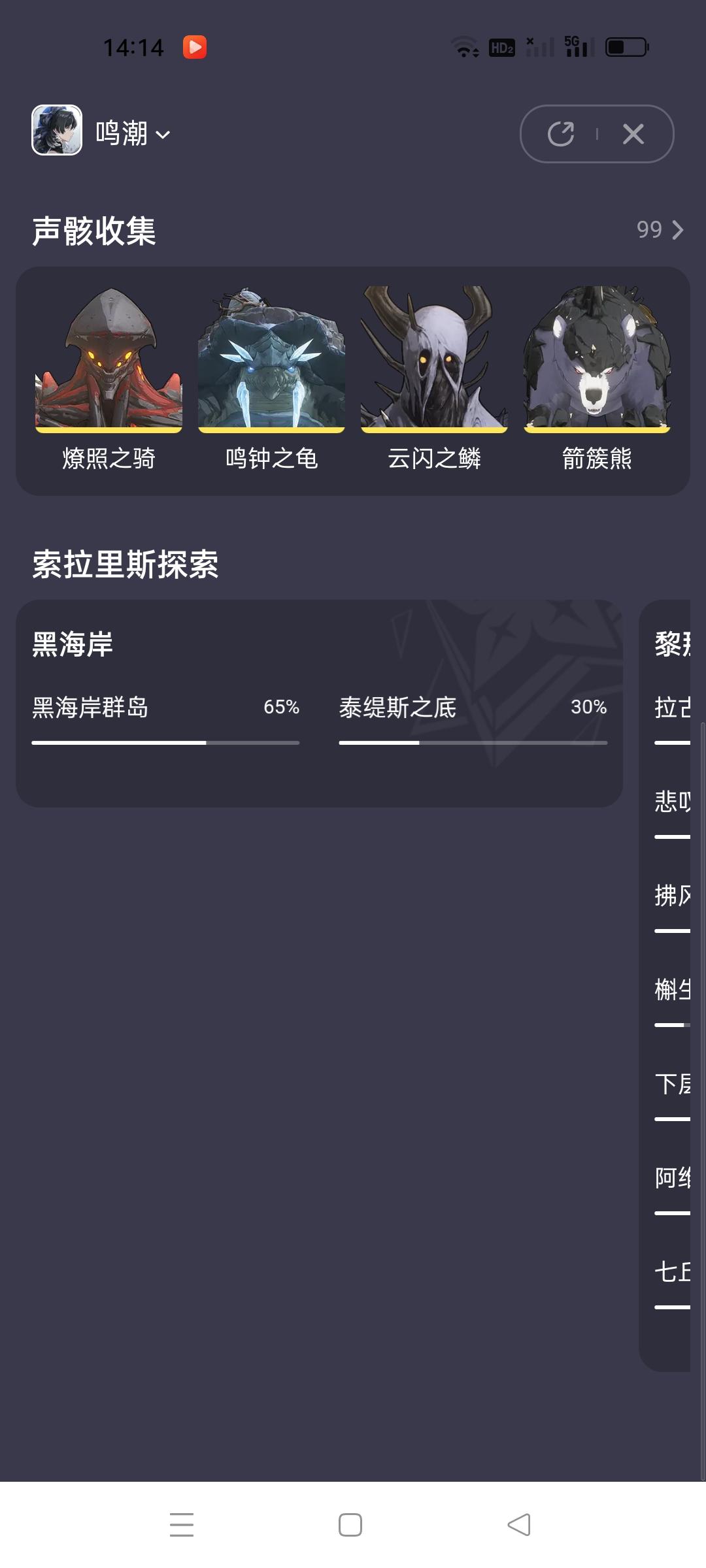
Task: Open the 黑海岸 exploration card
Action: (x=320, y=706)
